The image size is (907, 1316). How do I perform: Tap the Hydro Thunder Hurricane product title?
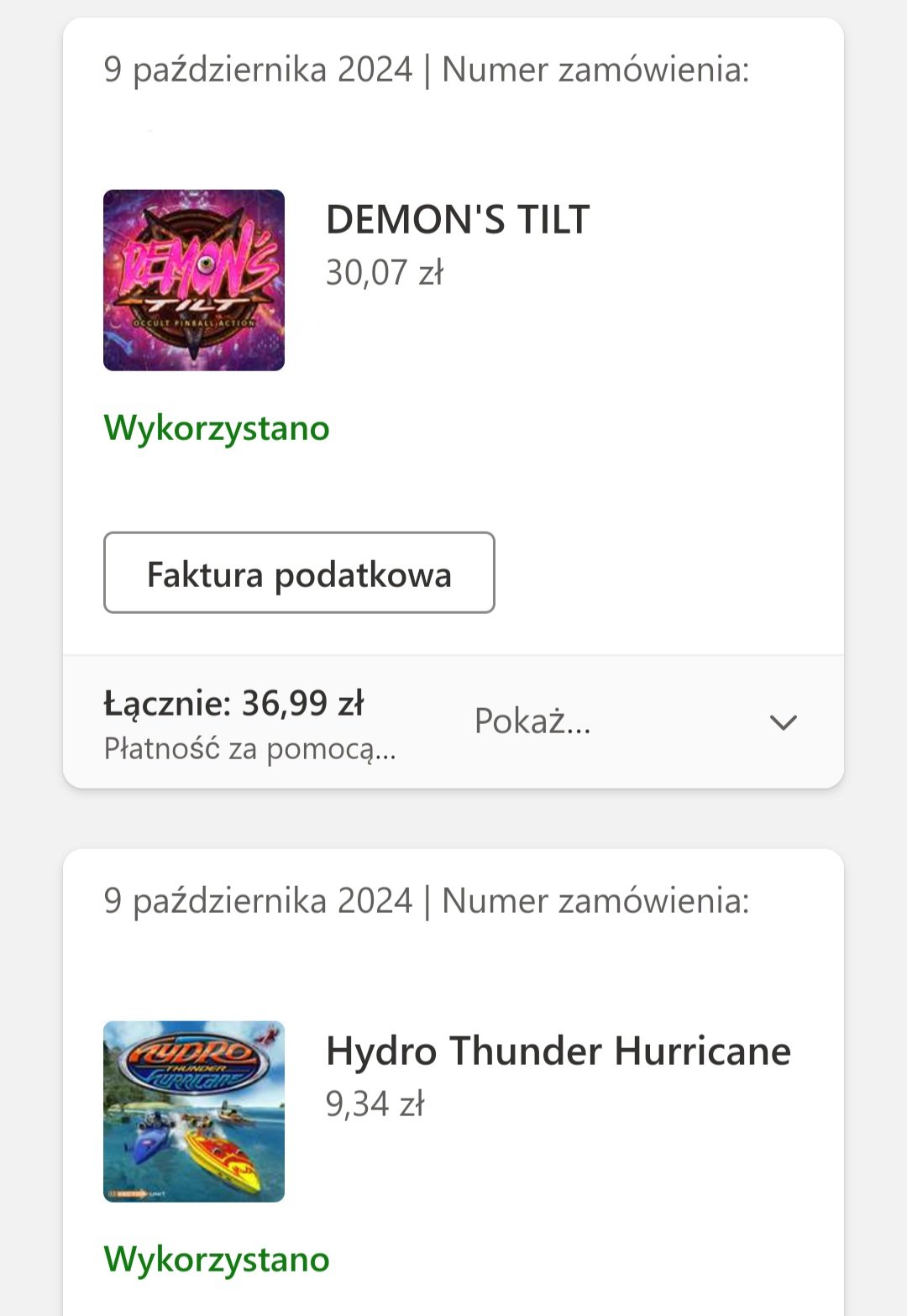tap(558, 1051)
